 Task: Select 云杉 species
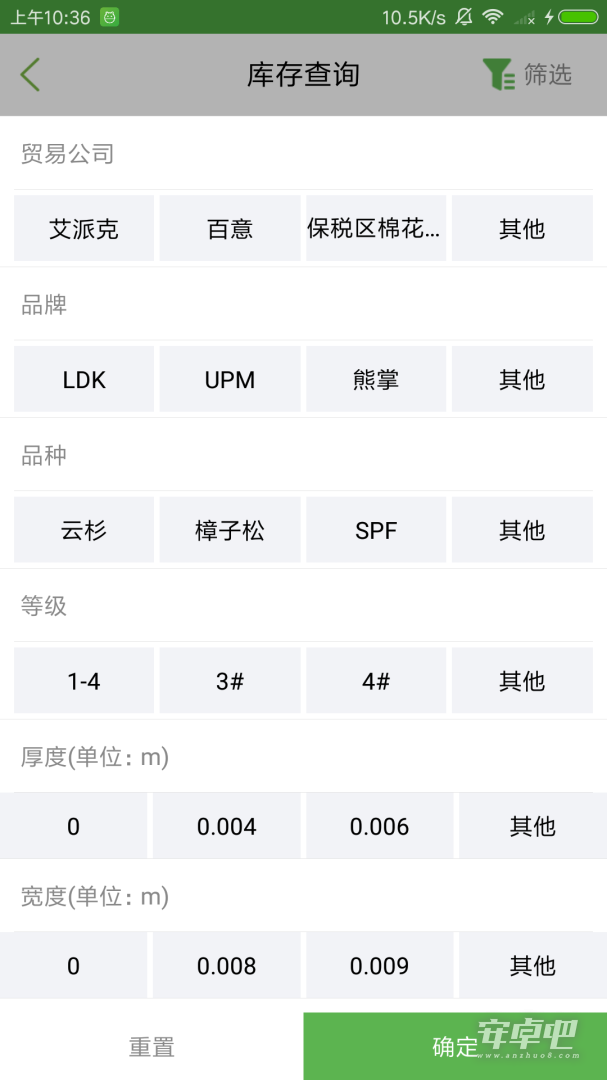pyautogui.click(x=84, y=530)
